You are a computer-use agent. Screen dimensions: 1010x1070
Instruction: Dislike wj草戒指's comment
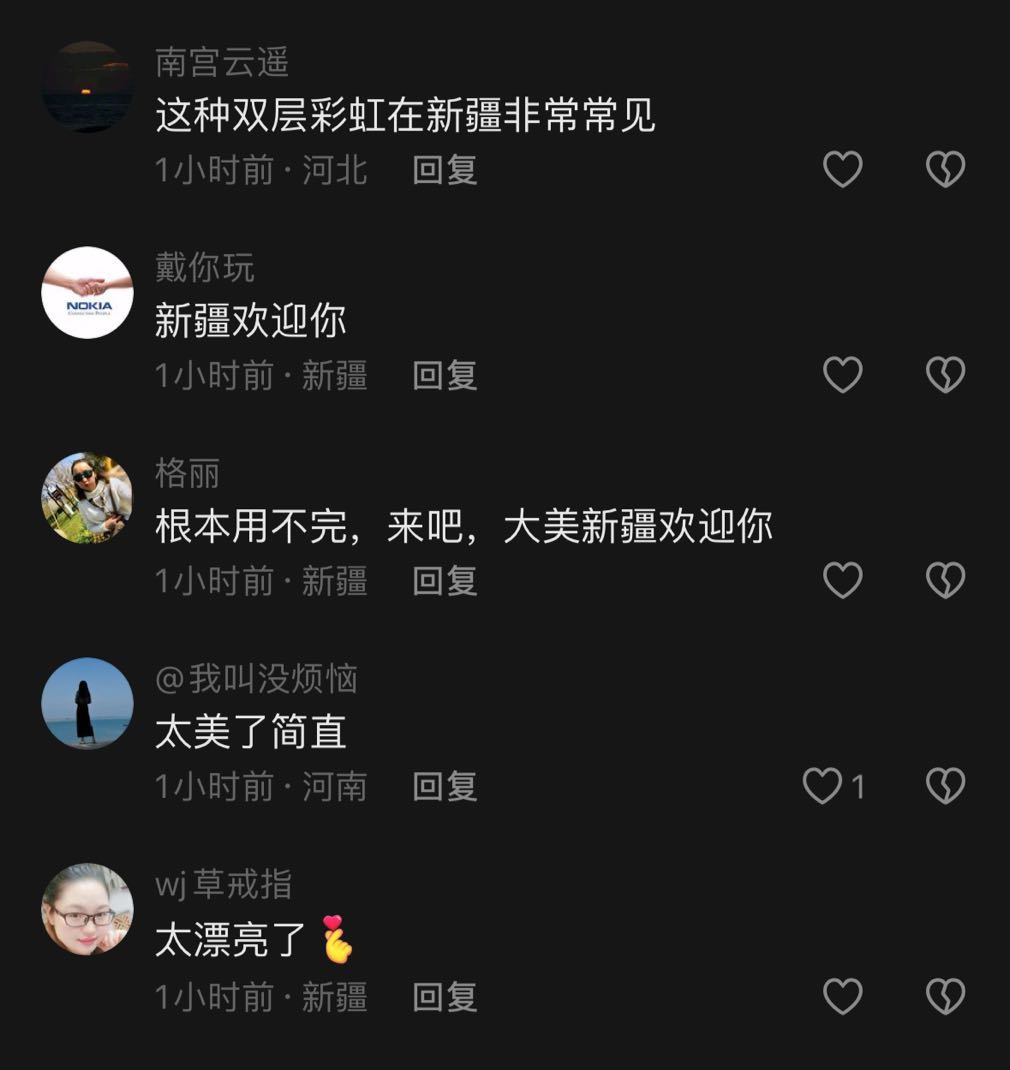945,996
